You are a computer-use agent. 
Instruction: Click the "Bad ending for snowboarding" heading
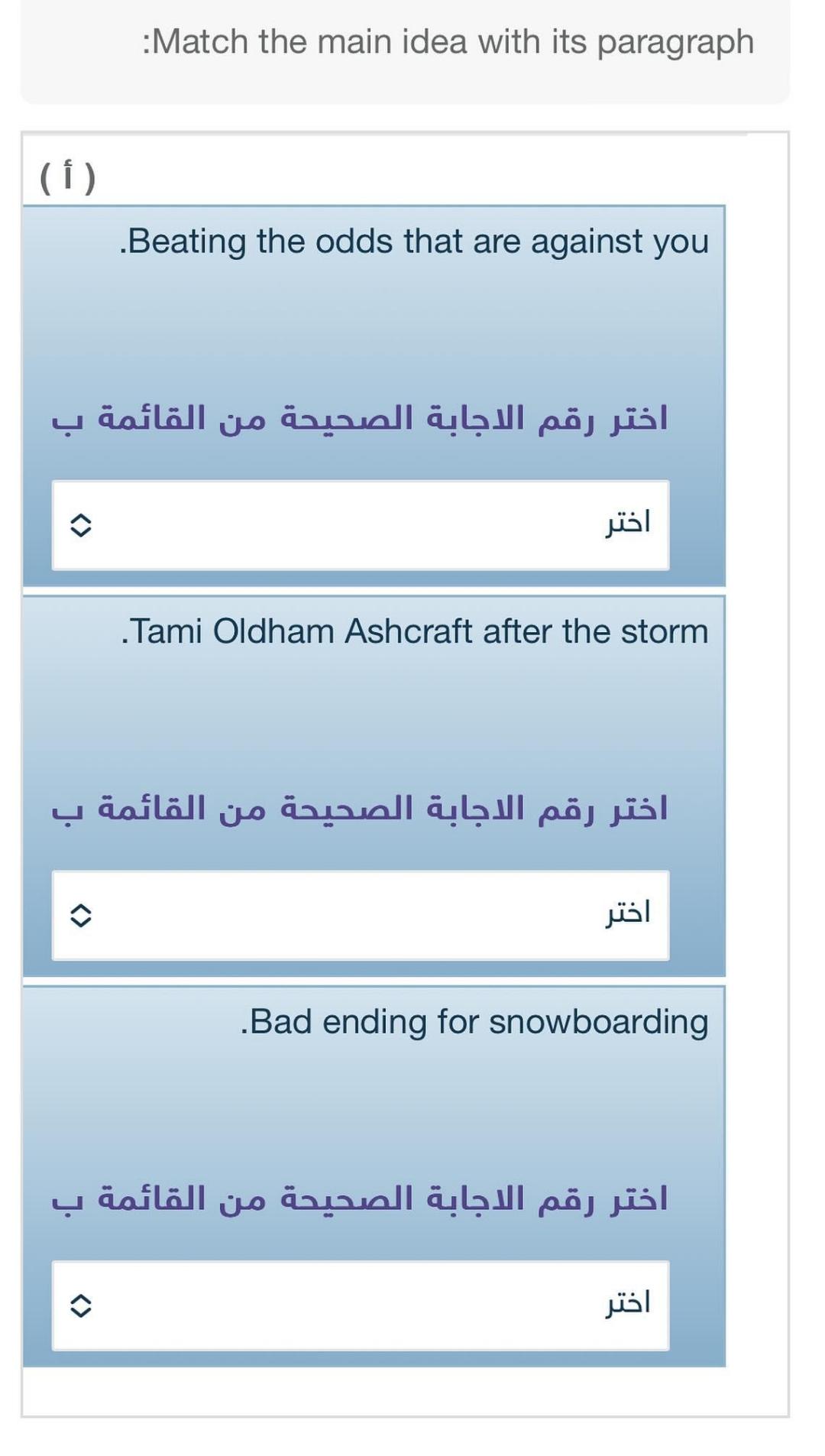[x=474, y=1021]
